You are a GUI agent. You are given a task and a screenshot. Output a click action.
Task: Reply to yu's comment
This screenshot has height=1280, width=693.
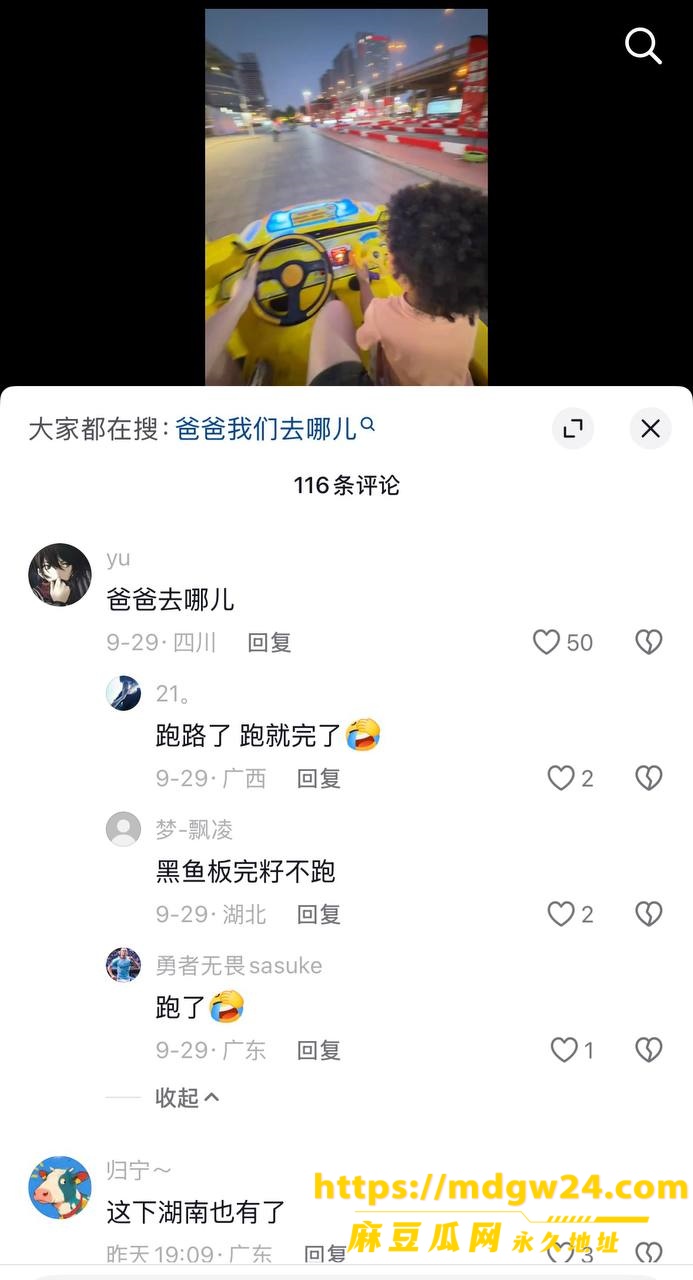(x=269, y=642)
